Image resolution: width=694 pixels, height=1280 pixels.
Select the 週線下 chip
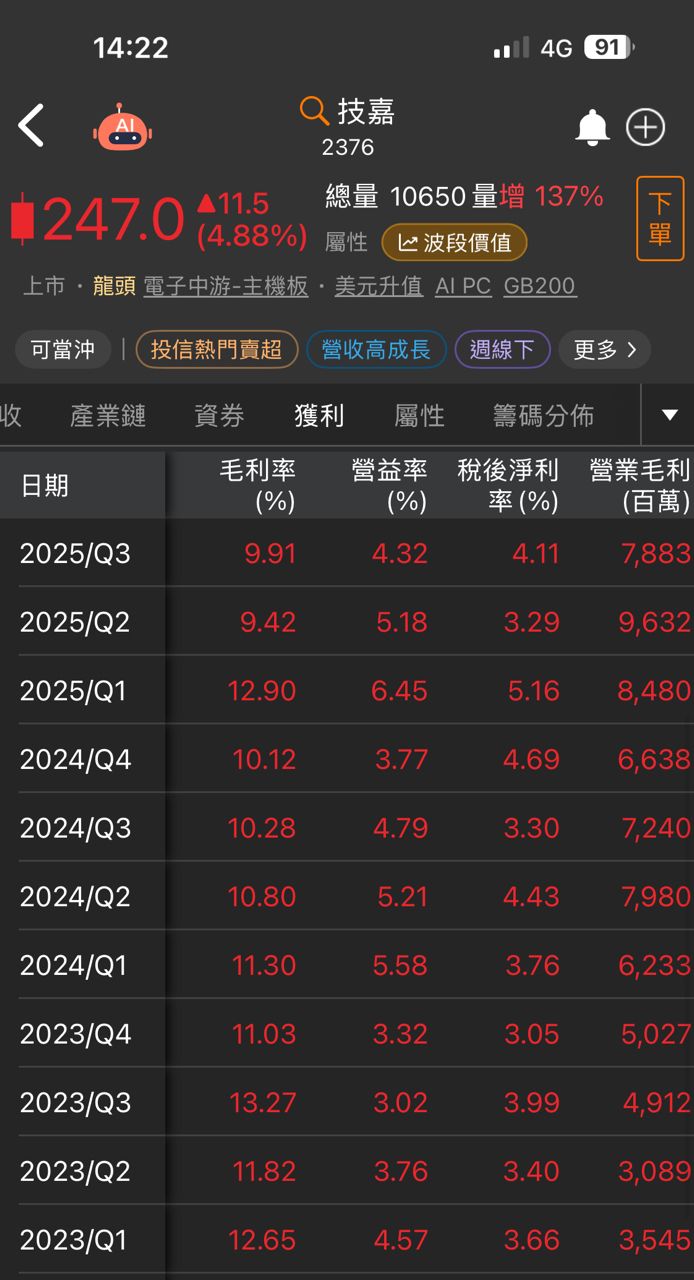tap(502, 349)
